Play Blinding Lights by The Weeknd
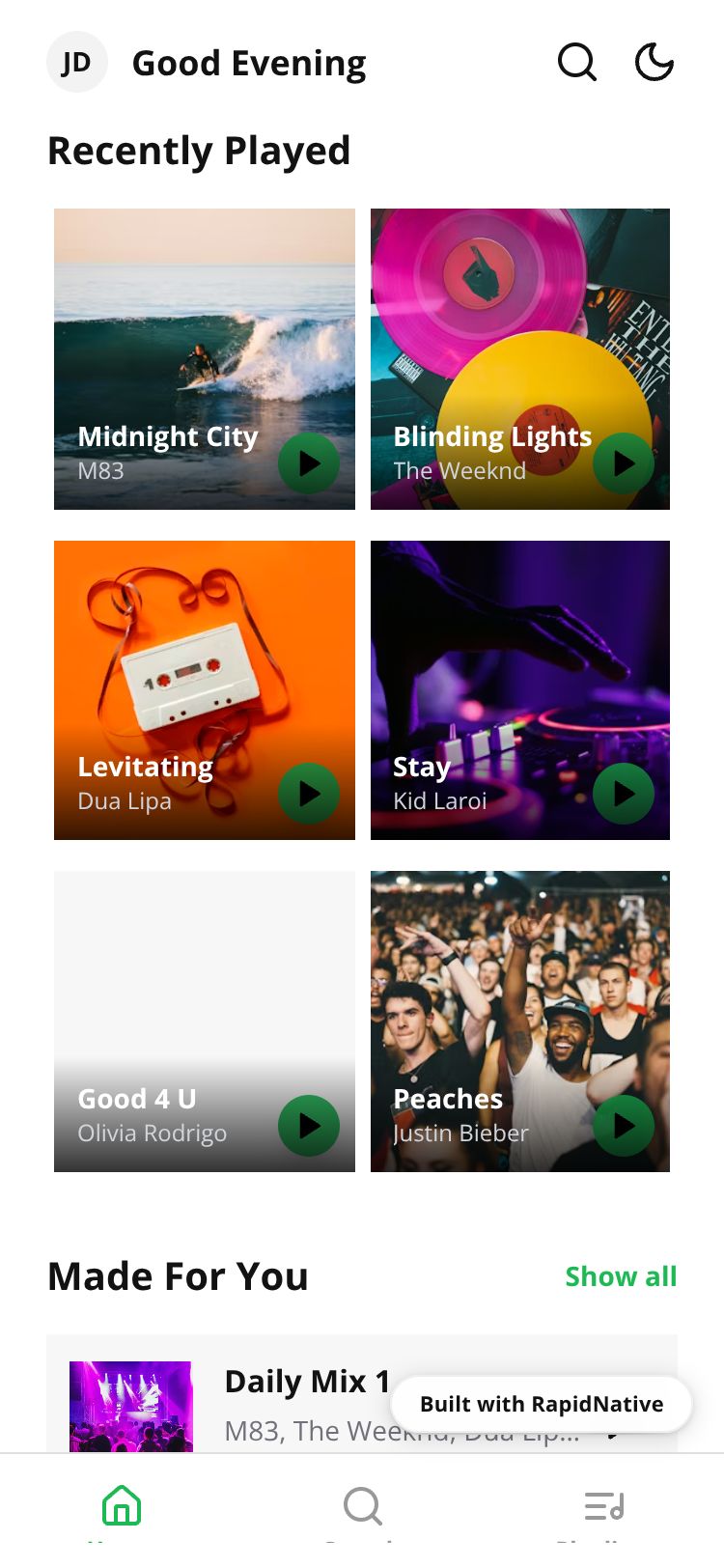This screenshot has height=1568, width=724. 624,463
